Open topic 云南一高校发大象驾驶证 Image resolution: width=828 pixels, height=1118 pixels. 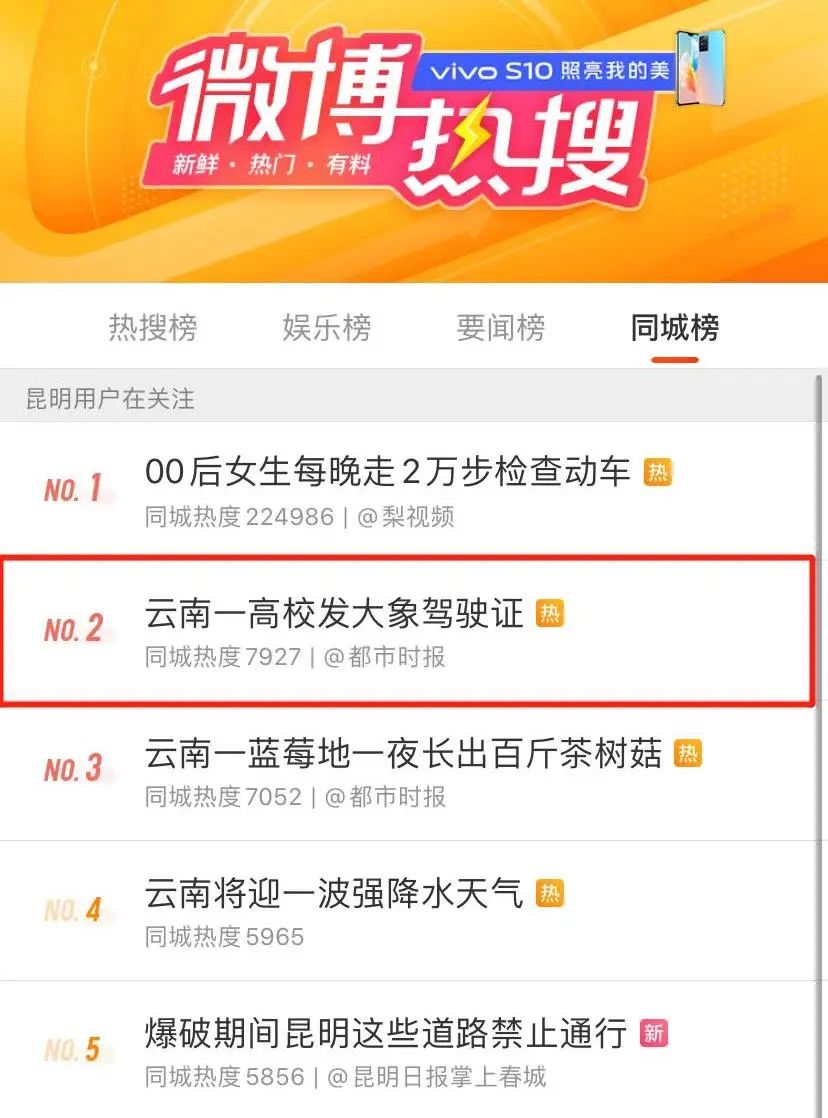coord(334,614)
